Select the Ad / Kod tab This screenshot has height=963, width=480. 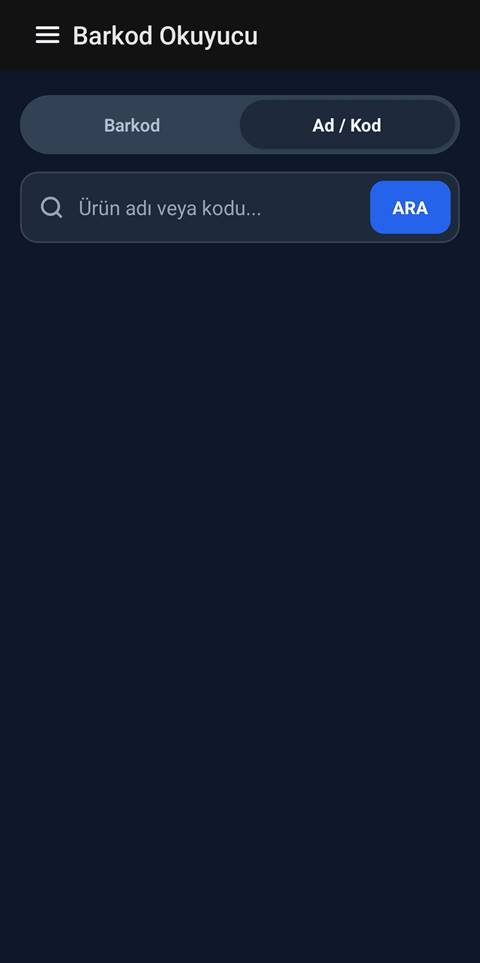coord(347,125)
